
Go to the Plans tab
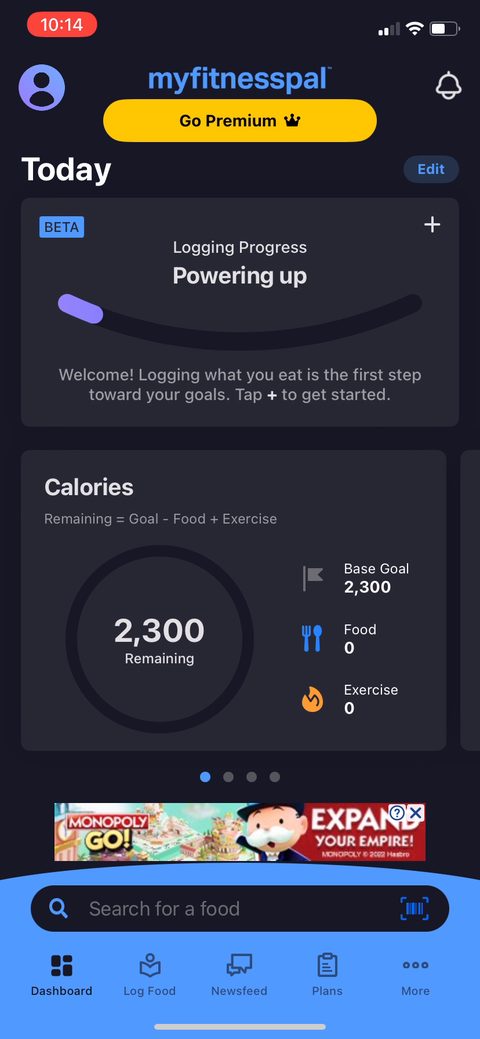tap(328, 975)
